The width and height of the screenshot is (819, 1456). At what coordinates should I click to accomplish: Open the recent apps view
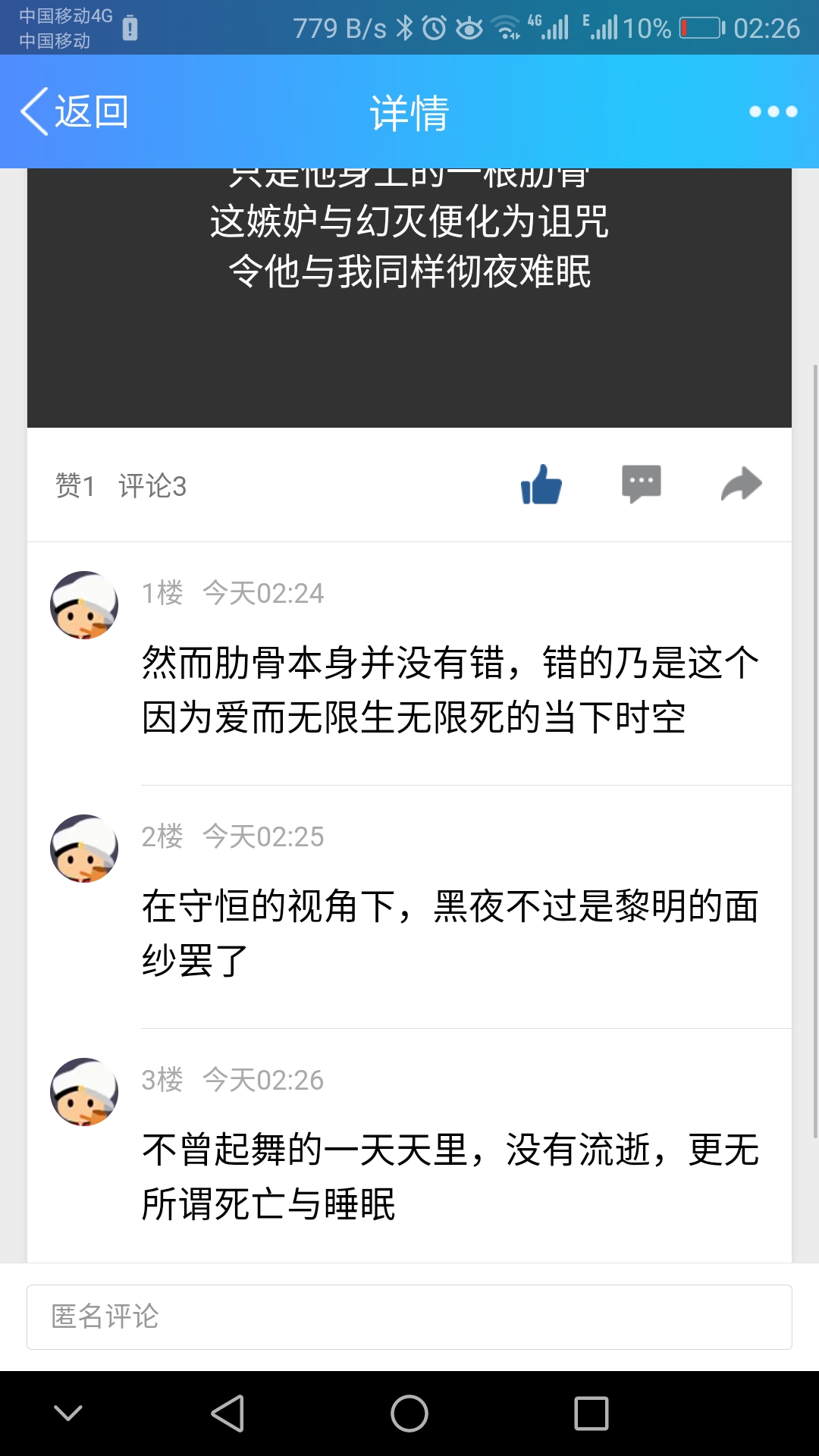[591, 1414]
